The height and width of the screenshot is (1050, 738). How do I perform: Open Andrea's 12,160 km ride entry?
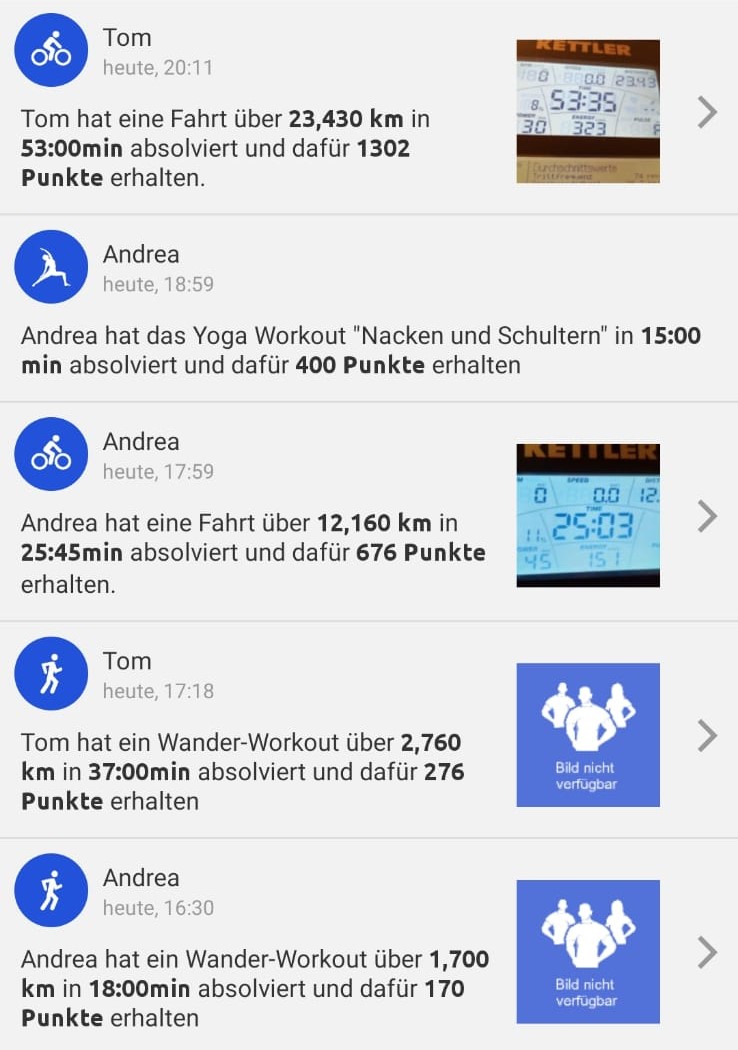pyautogui.click(x=252, y=552)
